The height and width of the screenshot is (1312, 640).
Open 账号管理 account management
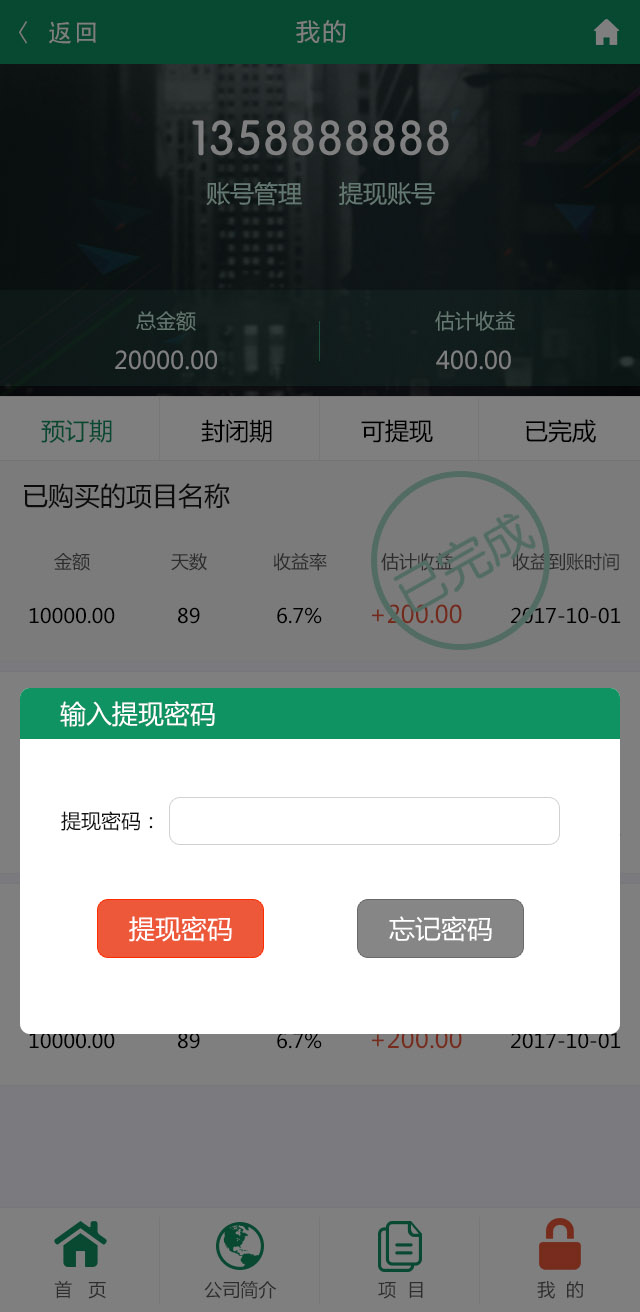click(x=253, y=194)
